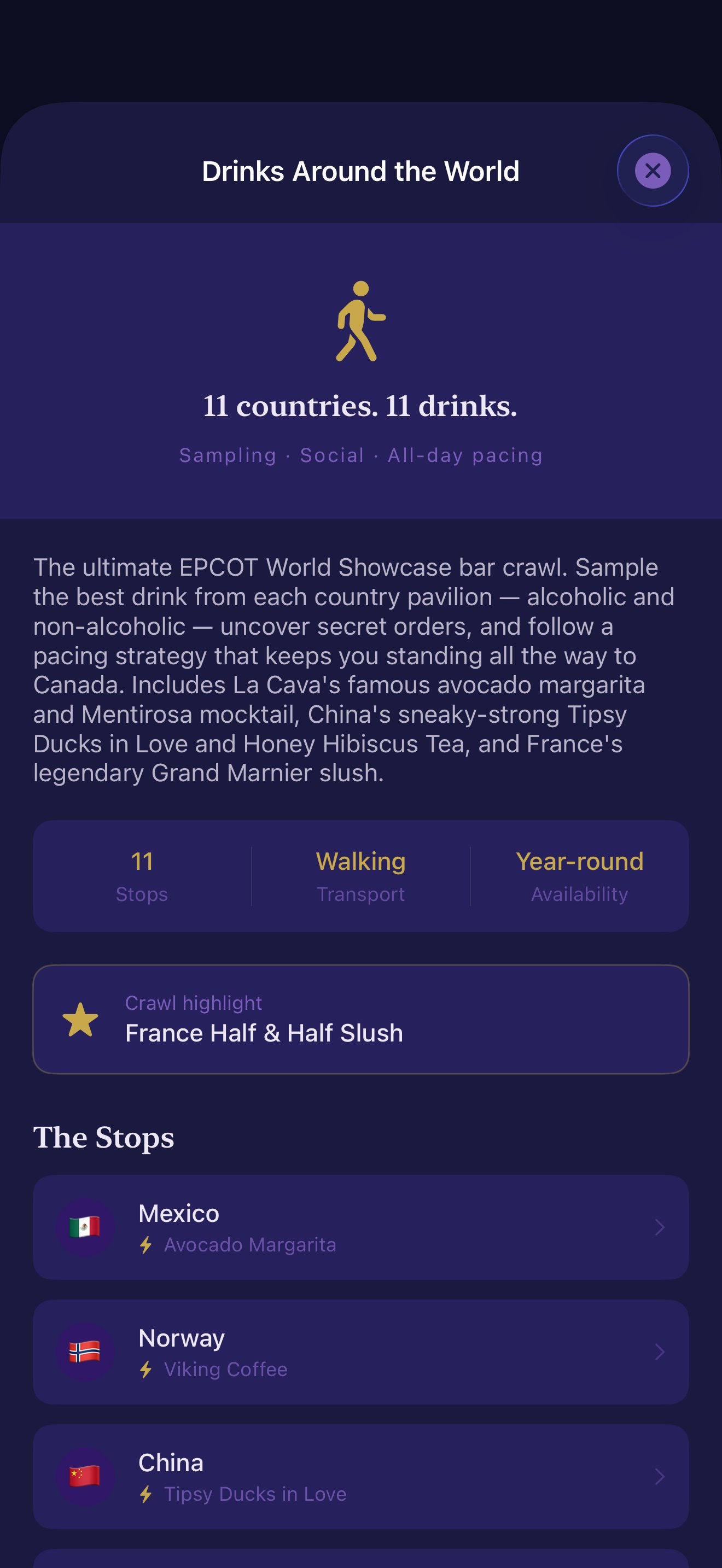Open the Mexico Avocado Margarita stop

point(360,1227)
